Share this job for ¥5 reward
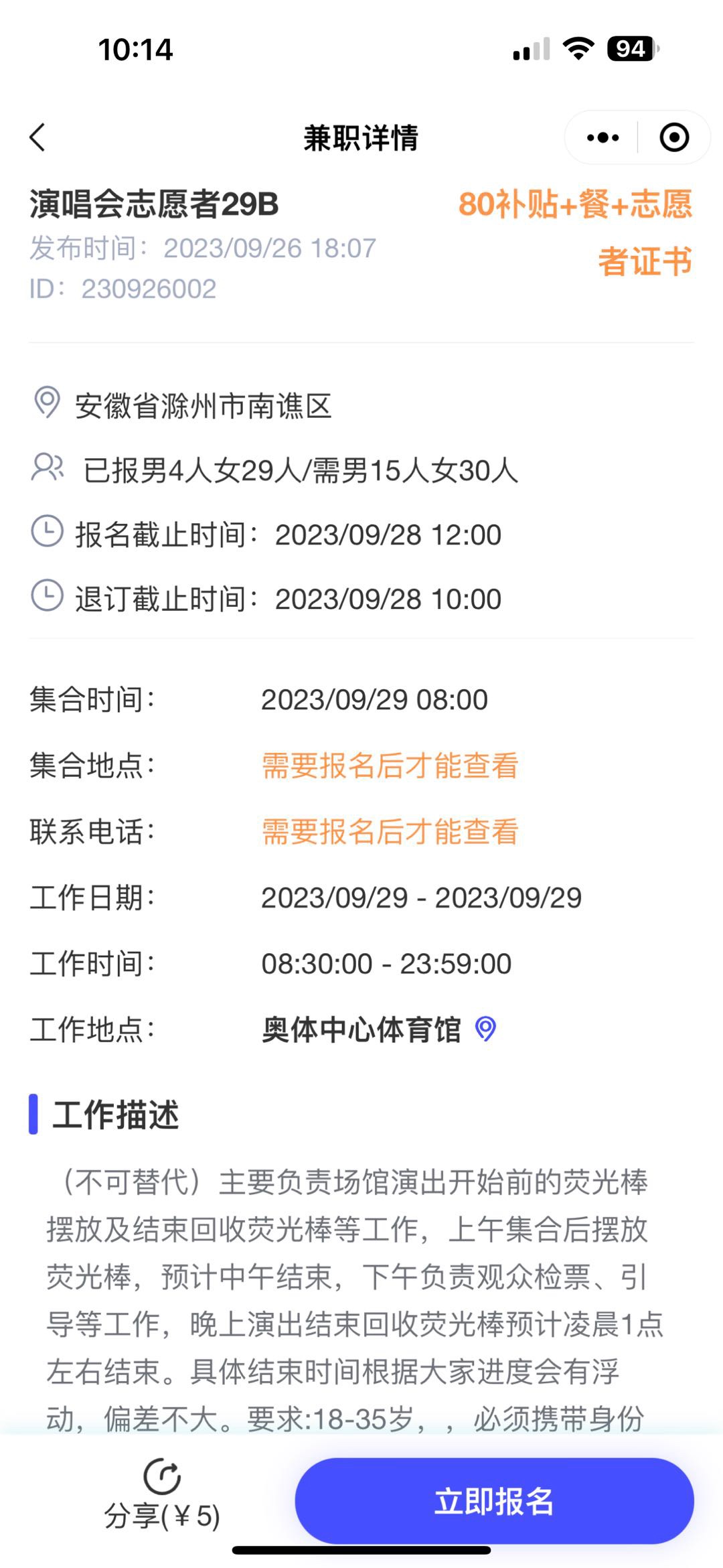This screenshot has height=1568, width=723. click(x=162, y=1494)
